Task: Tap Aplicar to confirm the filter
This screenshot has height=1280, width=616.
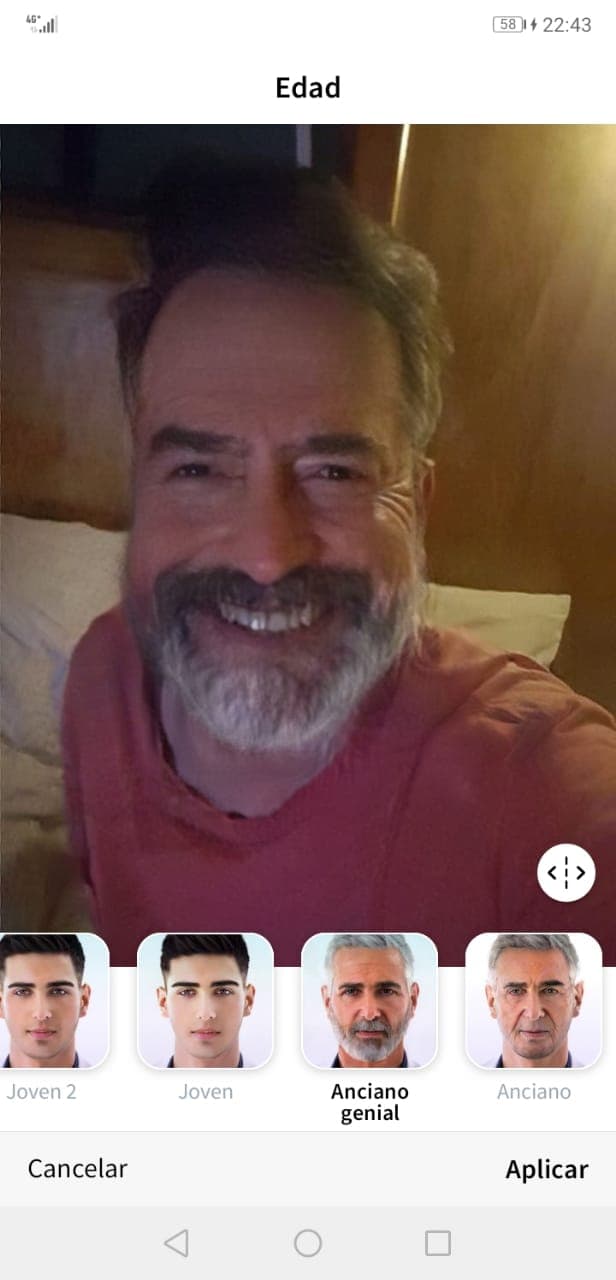Action: 546,1169
